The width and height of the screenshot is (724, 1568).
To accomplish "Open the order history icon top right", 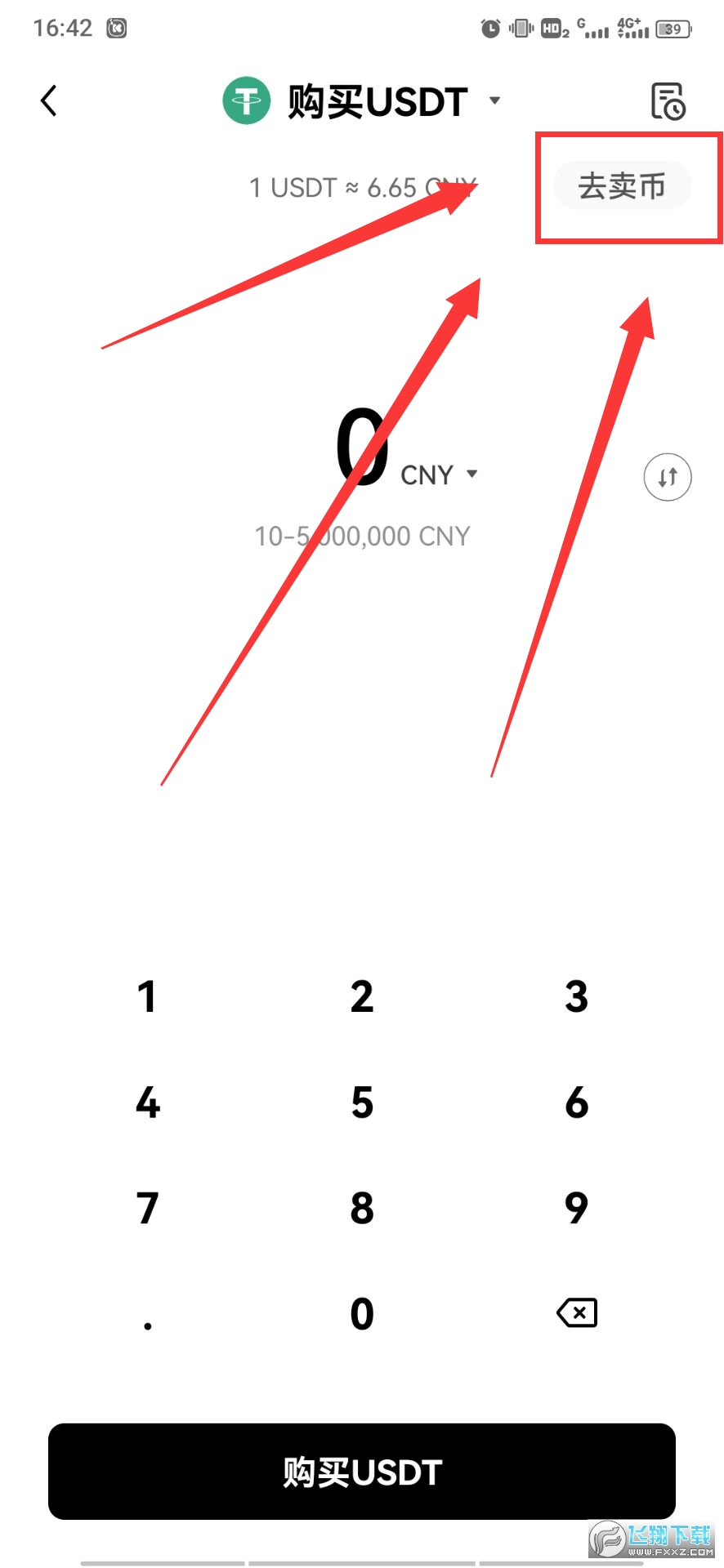I will point(668,100).
